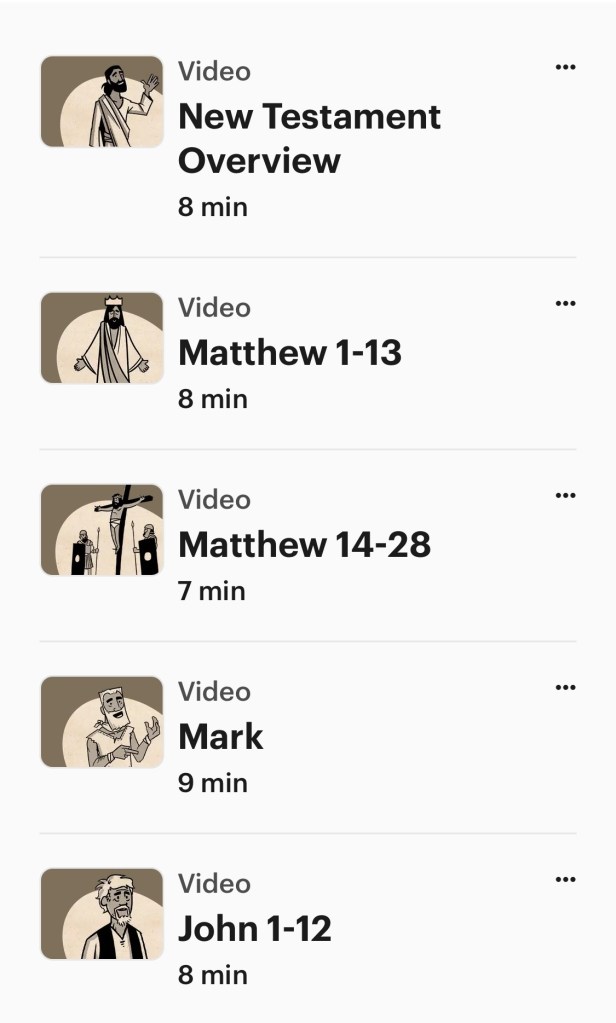Viewport: 616px width, 1023px height.
Task: Play the Matthew 1-13 video
Action: [x=290, y=353]
